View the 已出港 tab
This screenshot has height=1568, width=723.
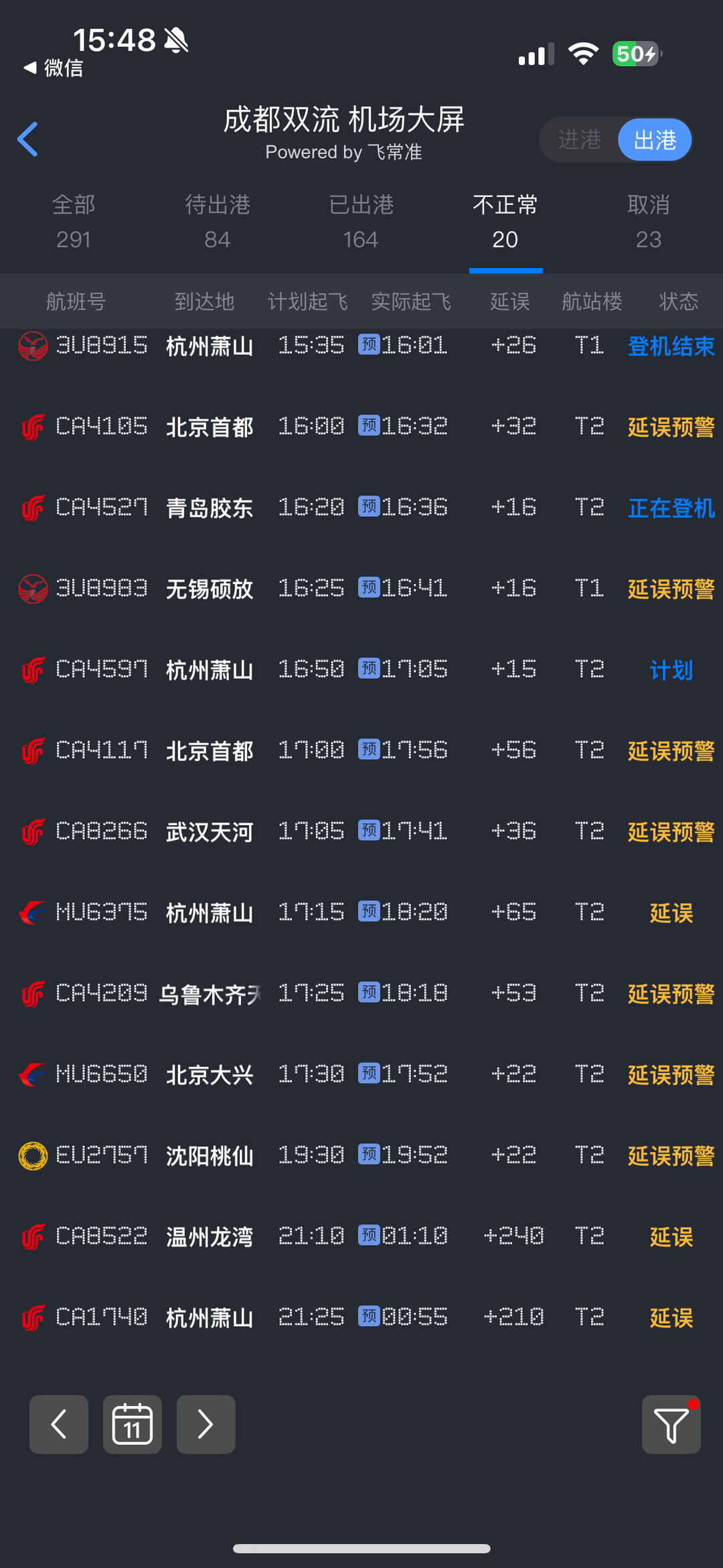(361, 222)
